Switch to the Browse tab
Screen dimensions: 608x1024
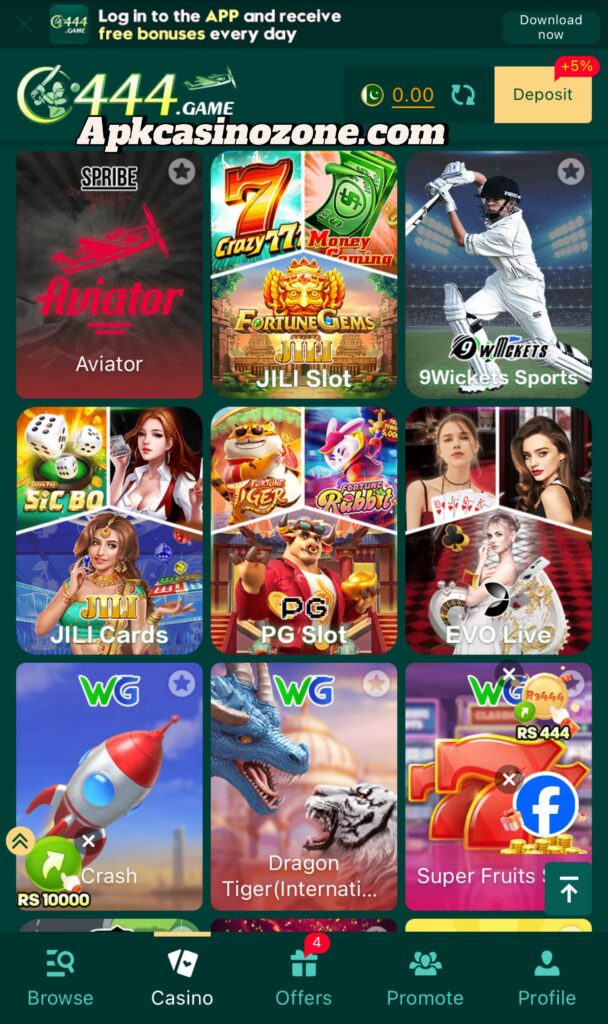(x=60, y=979)
